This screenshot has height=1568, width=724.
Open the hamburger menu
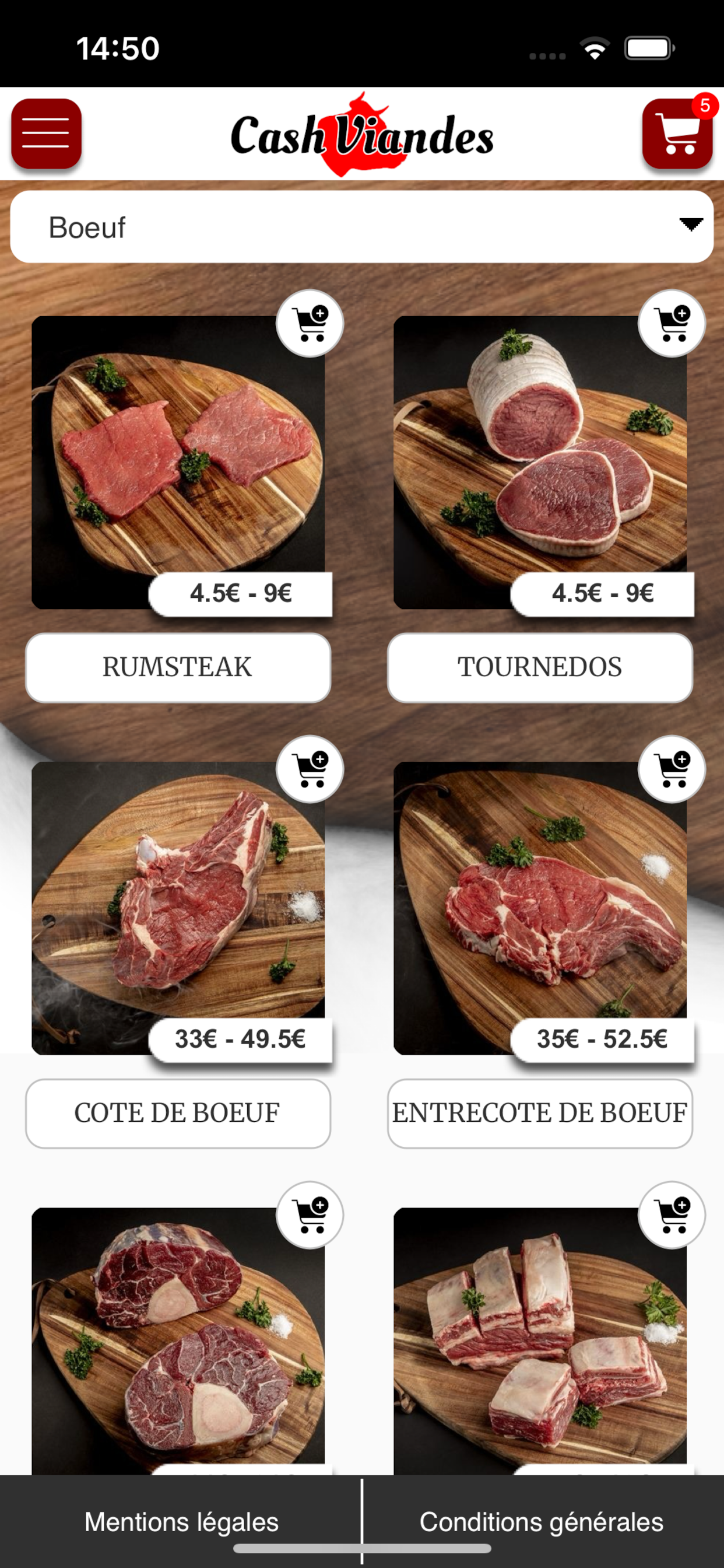click(46, 134)
